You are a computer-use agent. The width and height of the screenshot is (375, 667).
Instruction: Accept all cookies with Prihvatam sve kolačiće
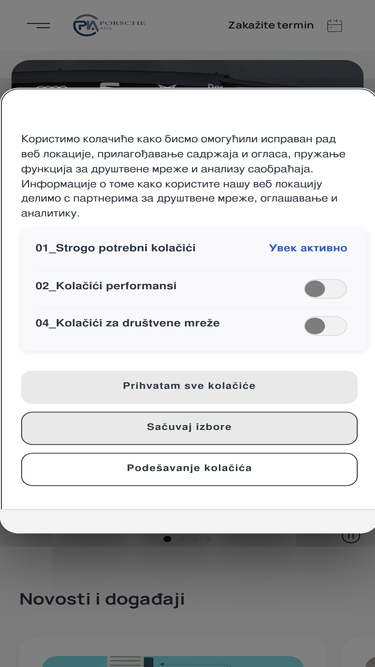tap(189, 387)
